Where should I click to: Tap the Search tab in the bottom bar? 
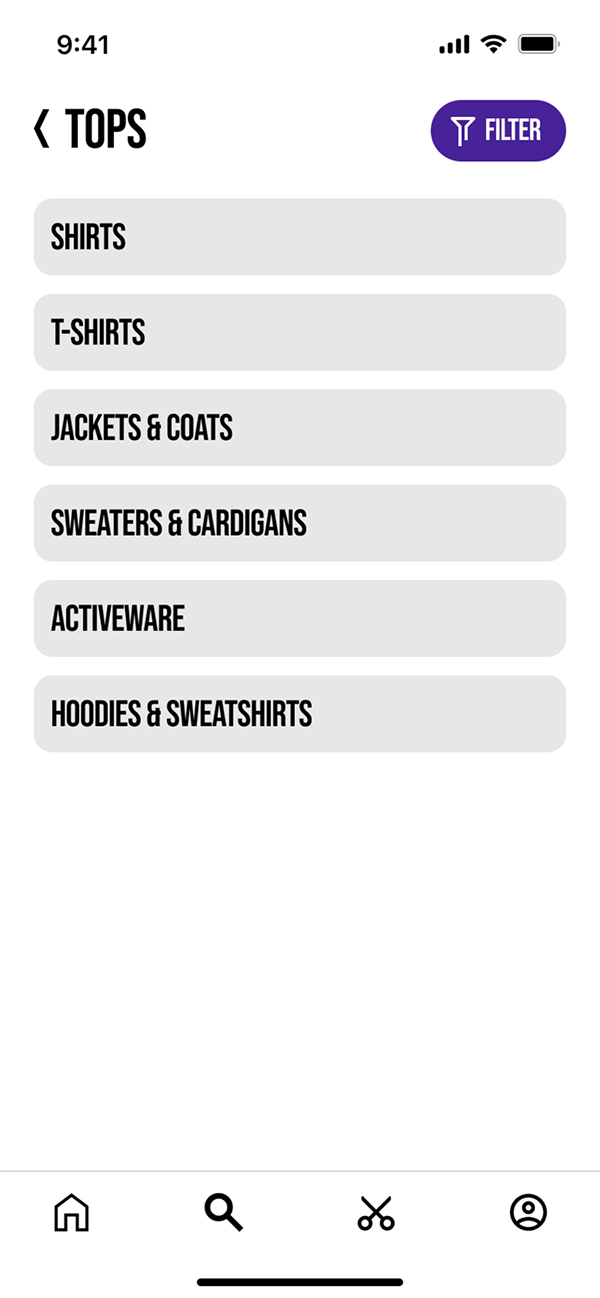223,1213
